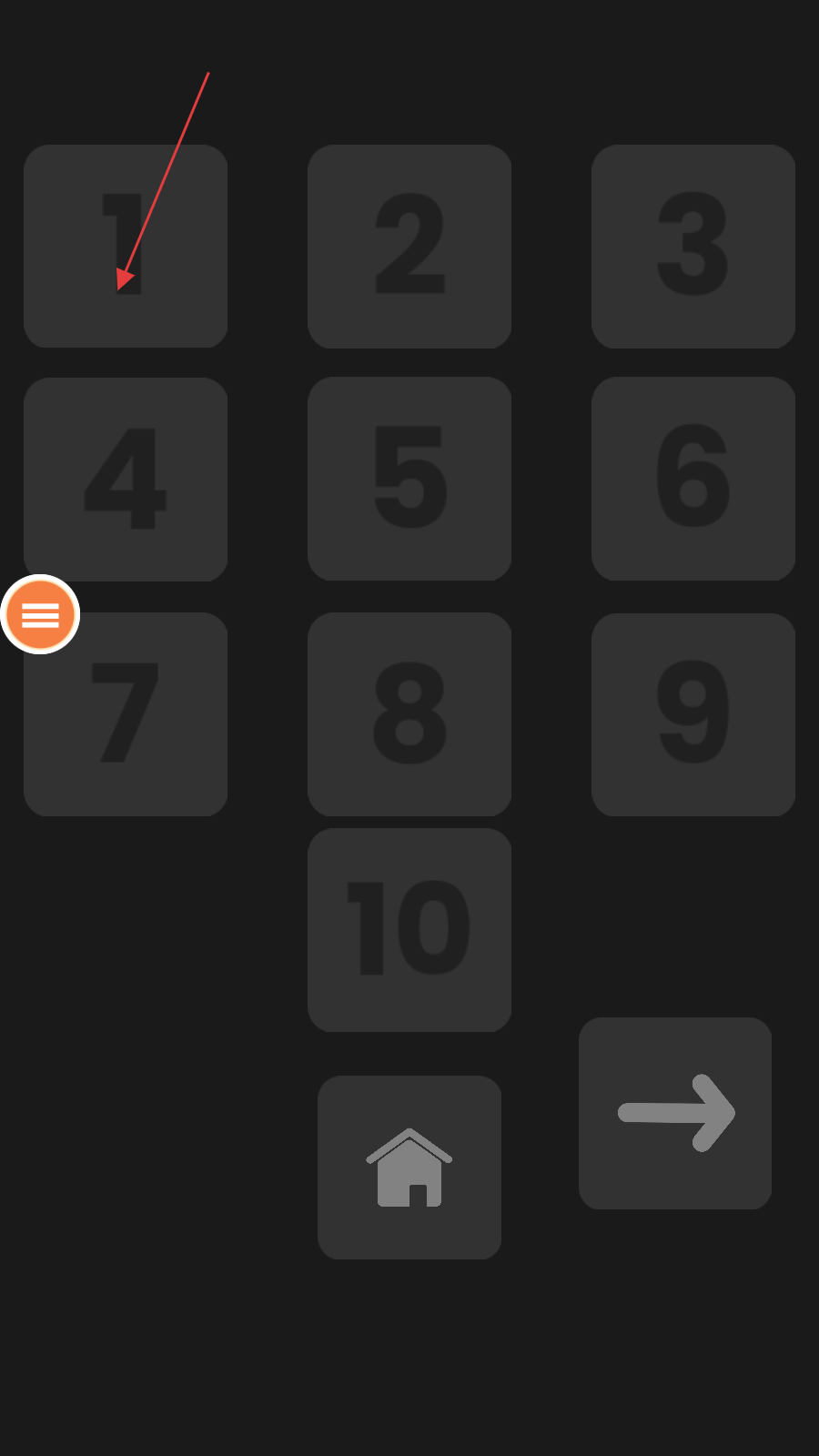Start level 5
This screenshot has height=1456, width=819.
click(409, 479)
